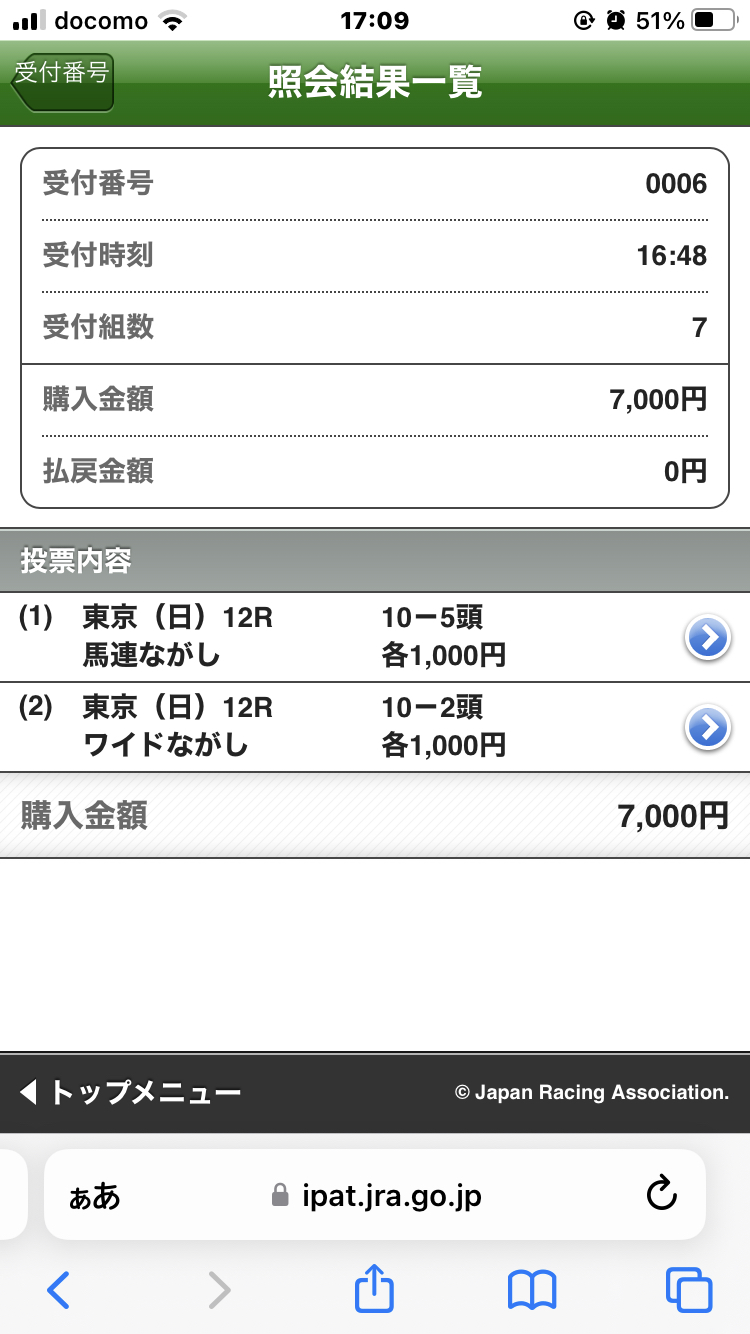Share this page
The height and width of the screenshot is (1334, 750).
pos(375,1289)
